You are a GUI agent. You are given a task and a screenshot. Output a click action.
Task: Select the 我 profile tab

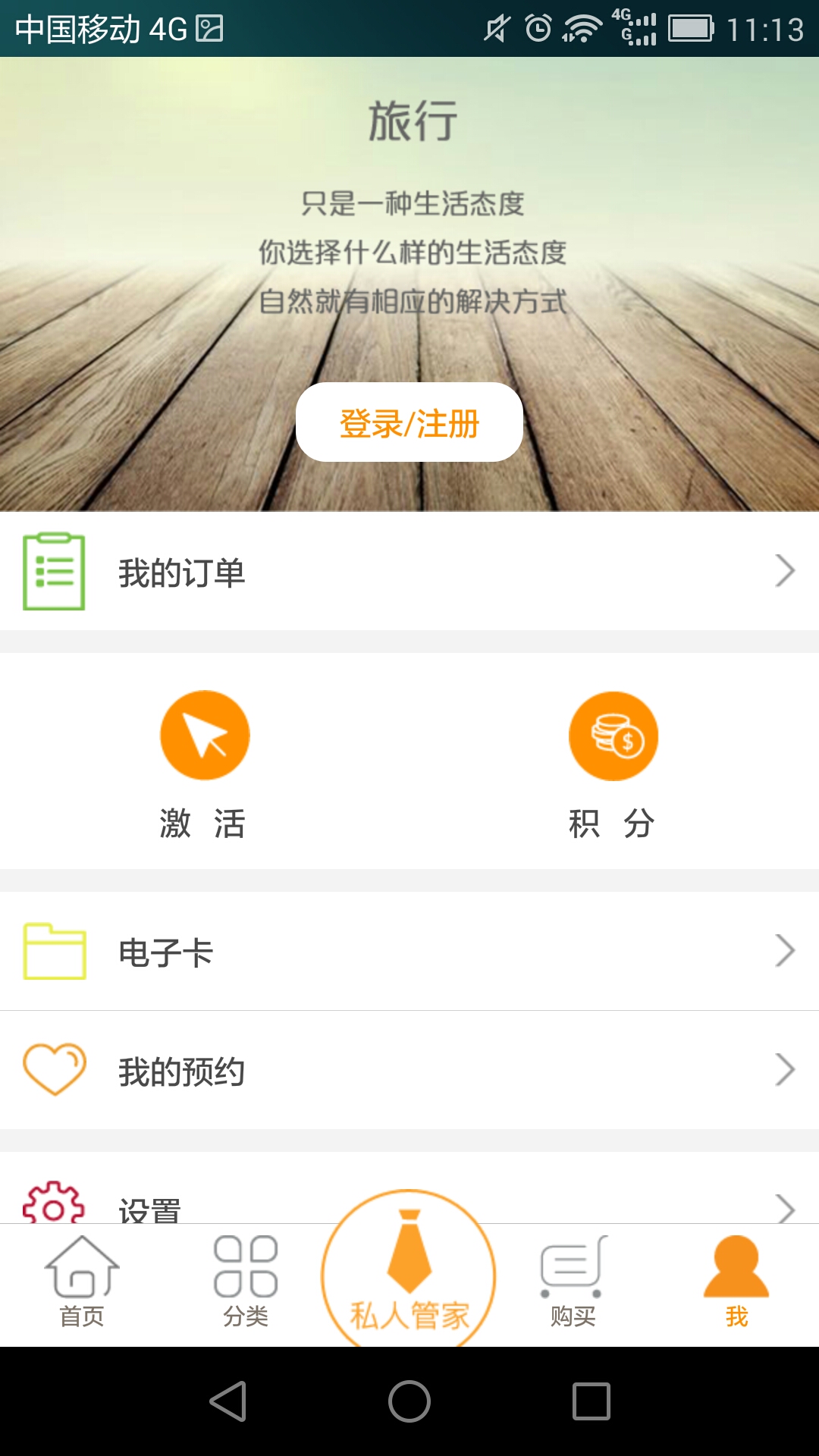(x=736, y=1283)
